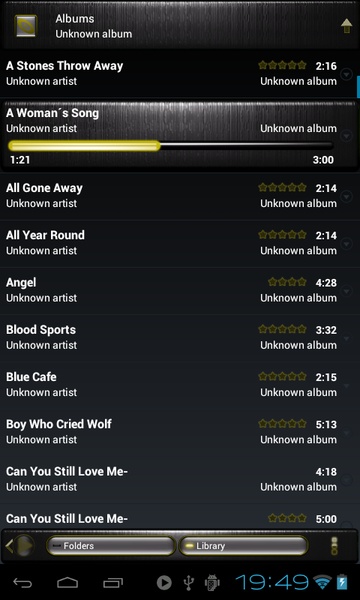The image size is (360, 600).
Task: Go back with the system back button
Action: click(x=23, y=582)
